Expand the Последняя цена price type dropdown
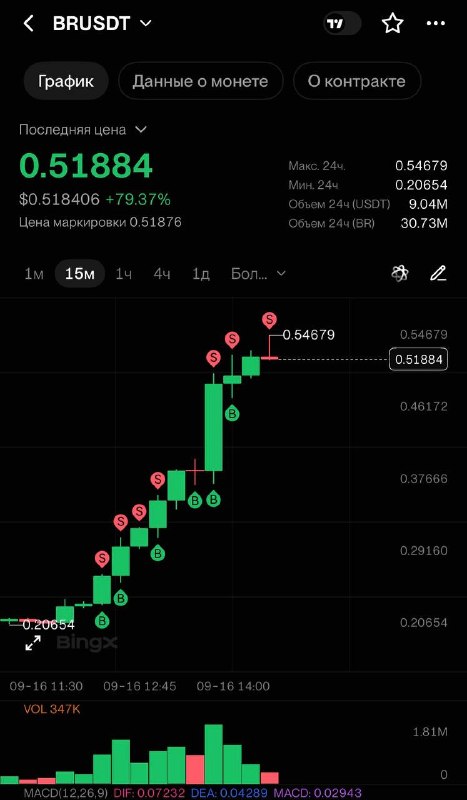The image size is (467, 800). tap(83, 130)
